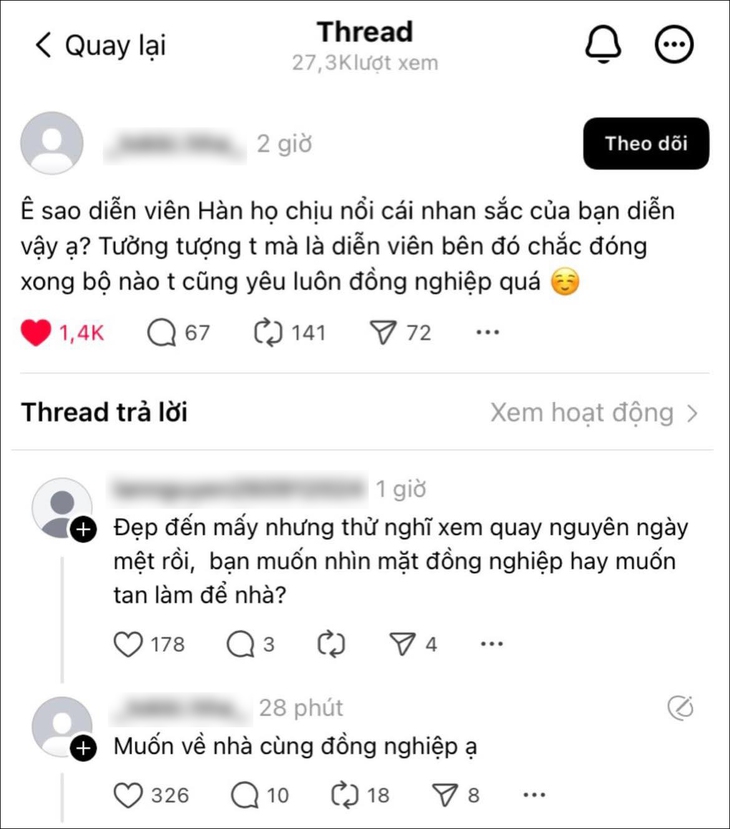Open the ellipsis menu under the main post
Image resolution: width=730 pixels, height=829 pixels.
click(x=487, y=331)
